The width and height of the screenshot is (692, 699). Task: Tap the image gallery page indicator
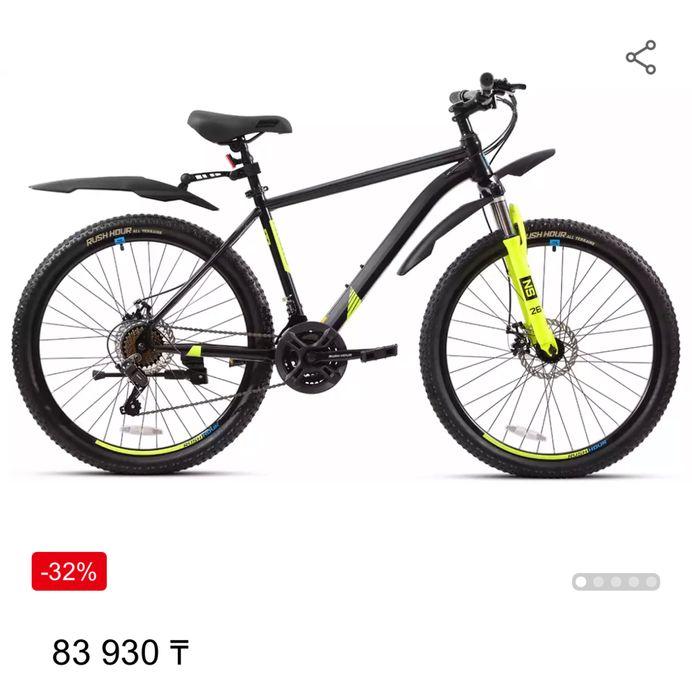coord(616,582)
